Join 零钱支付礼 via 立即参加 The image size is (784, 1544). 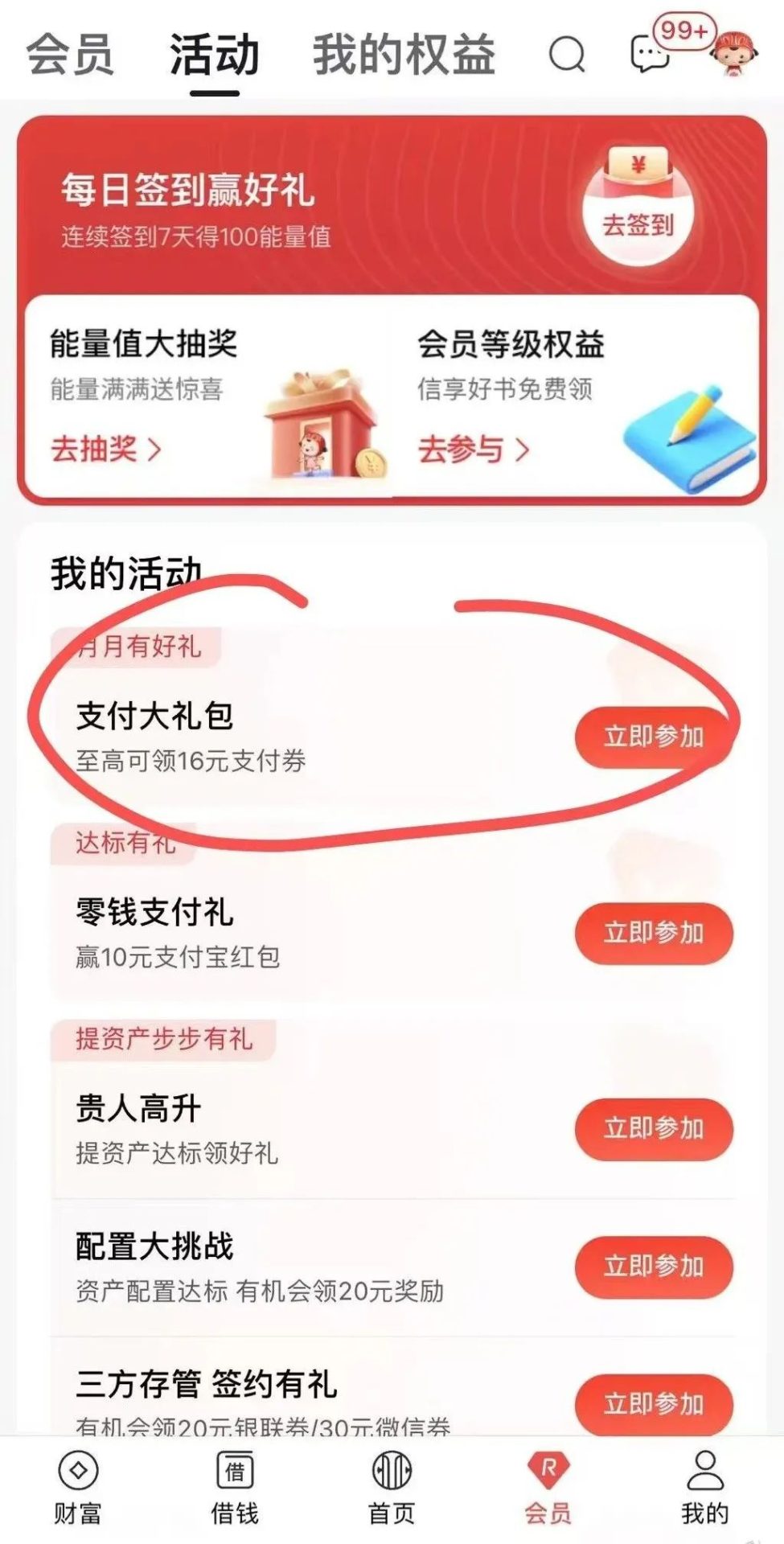653,933
